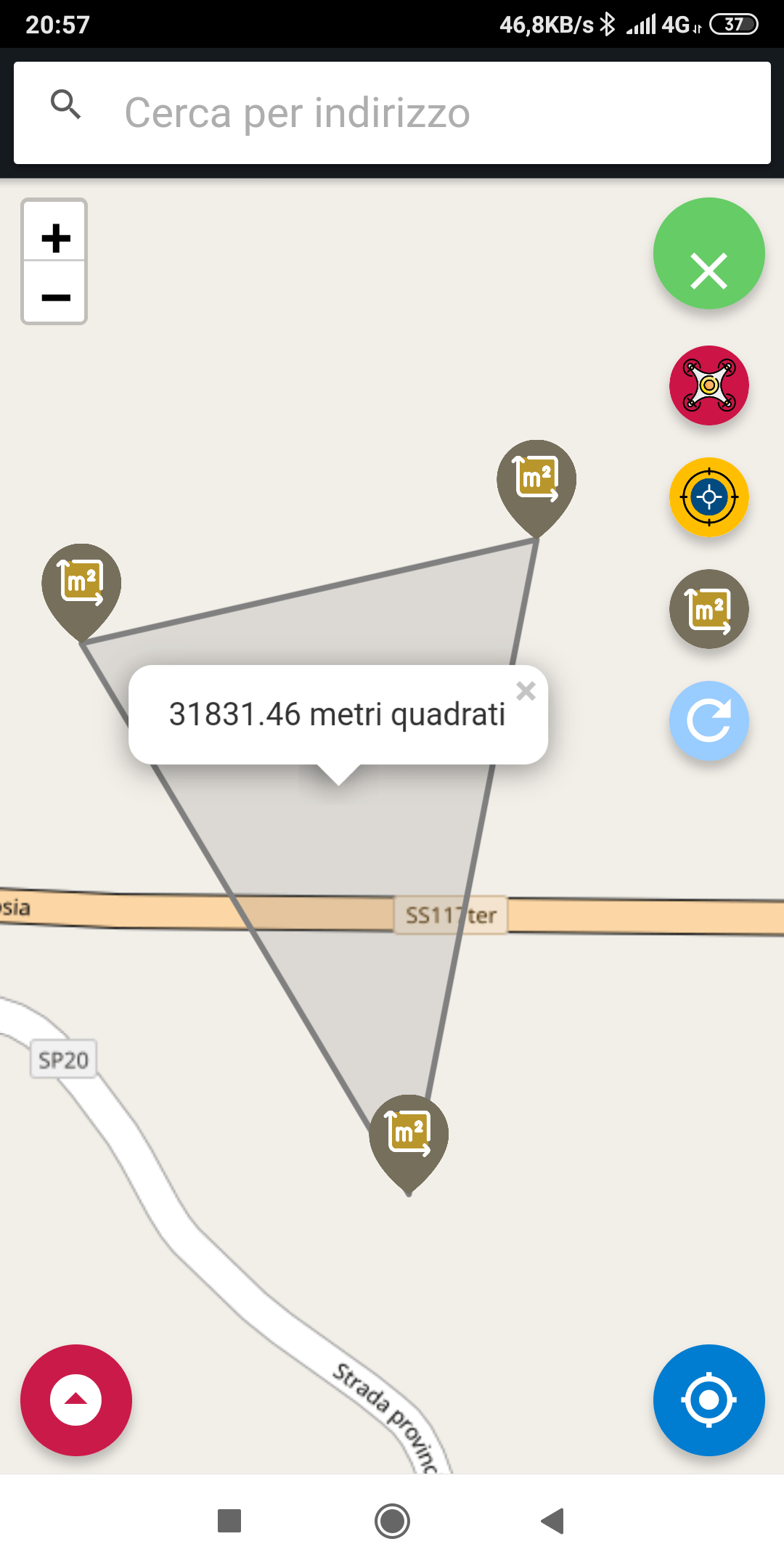Dismiss the 31831.46 metri quadrati popup

[526, 690]
